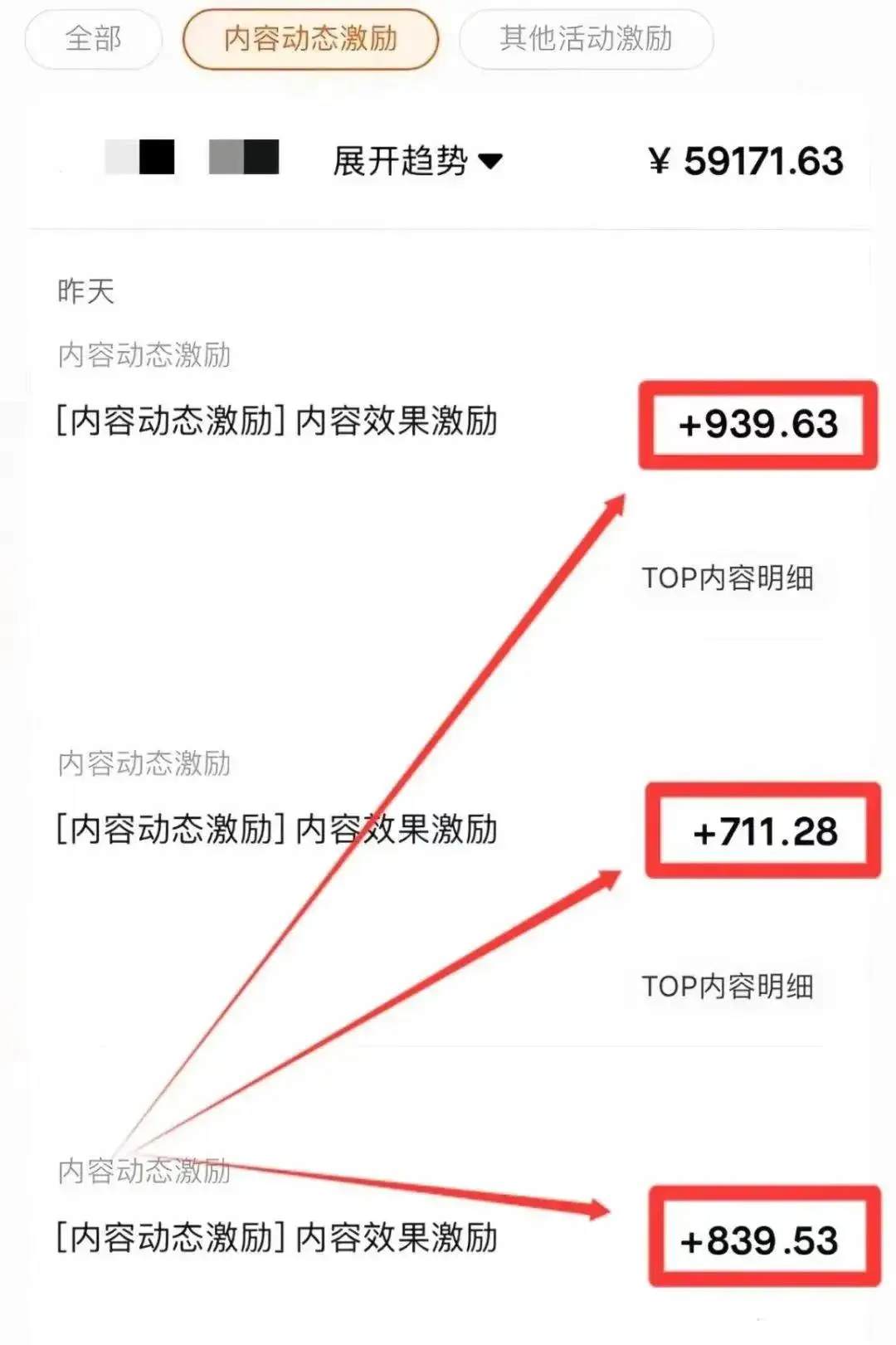Screen dimensions: 896x1345
Task: Tap the second avatar thumbnail at top
Action: pos(242,158)
